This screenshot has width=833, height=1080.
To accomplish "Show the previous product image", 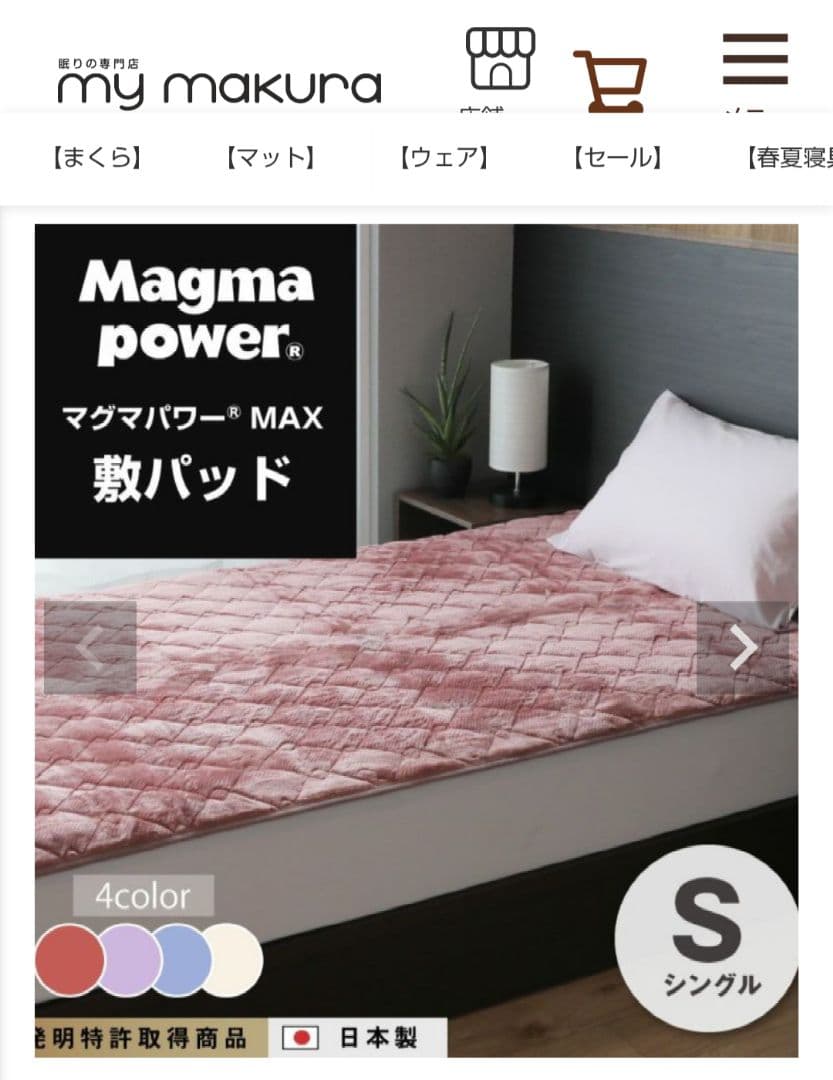I will (90, 649).
